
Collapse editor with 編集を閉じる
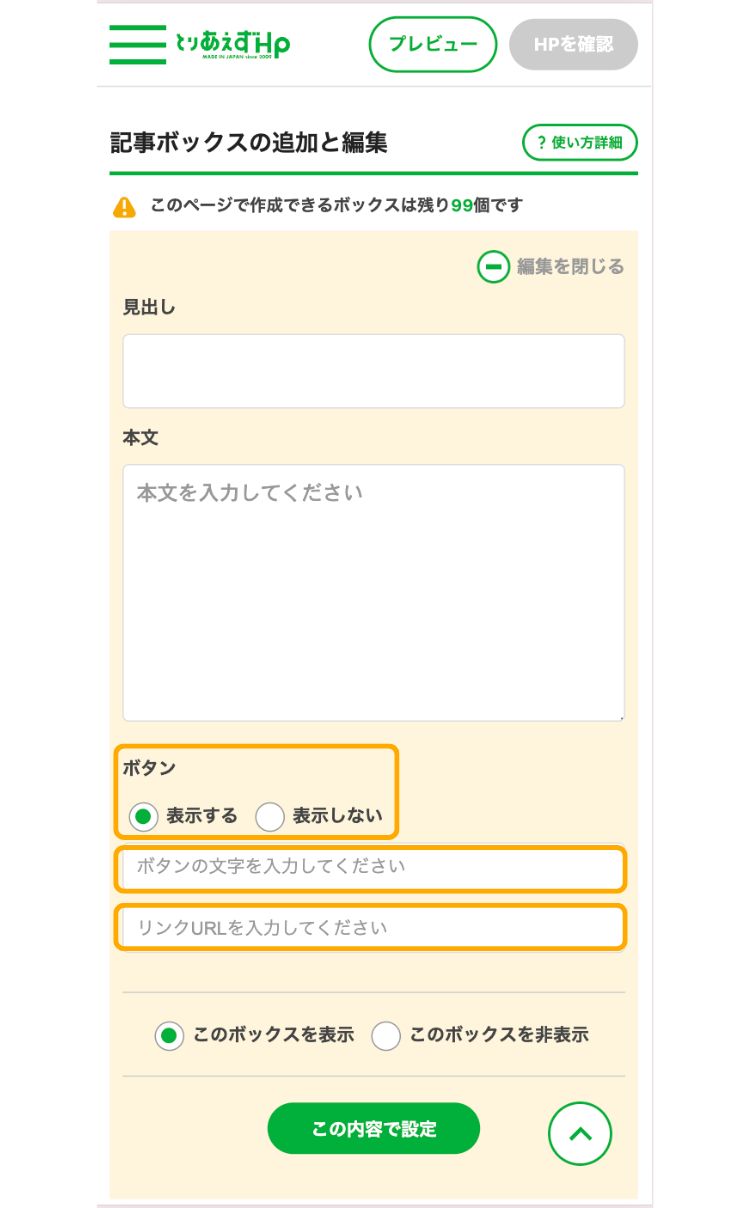pyautogui.click(x=551, y=267)
